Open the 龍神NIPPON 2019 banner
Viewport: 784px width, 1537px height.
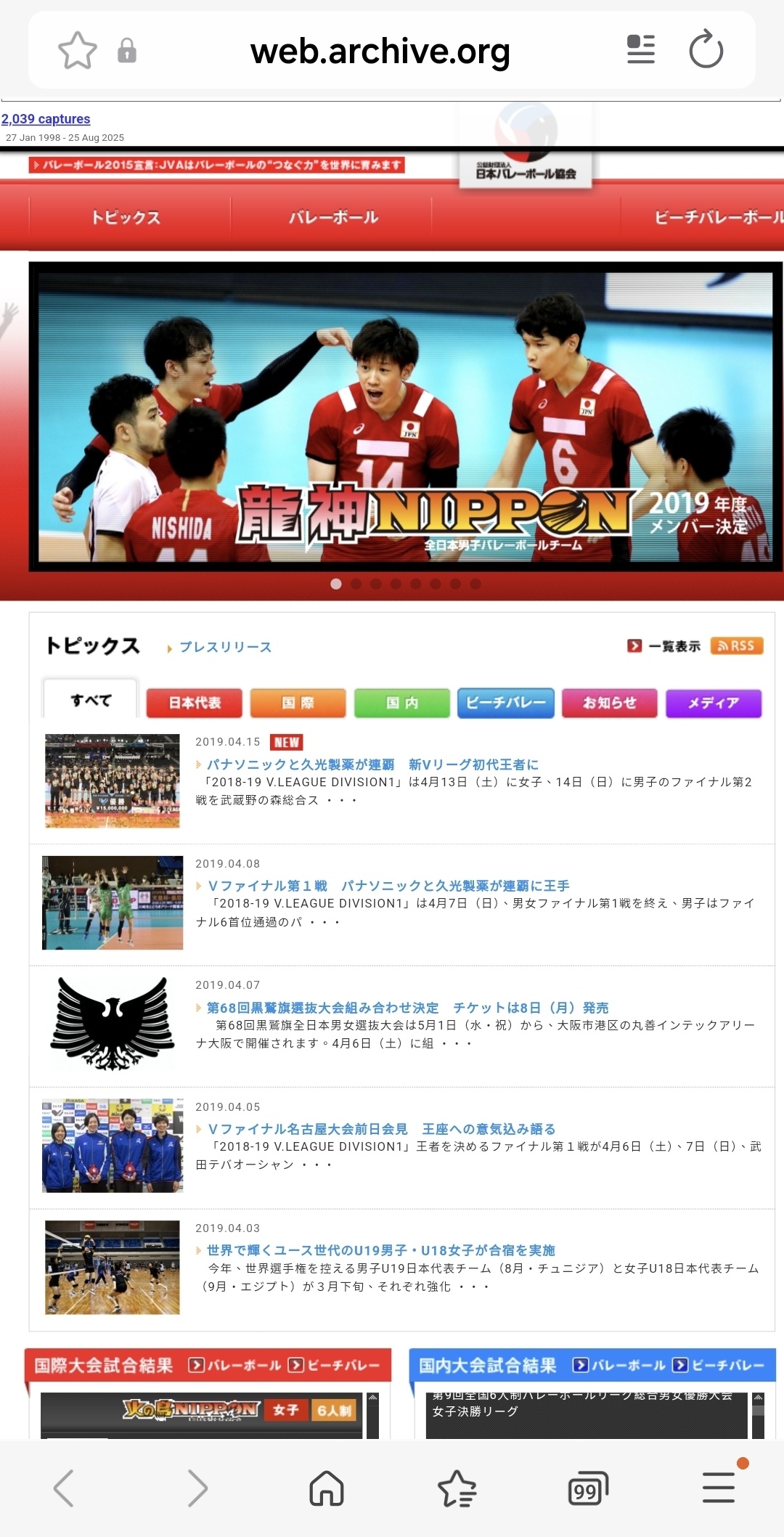coord(405,416)
